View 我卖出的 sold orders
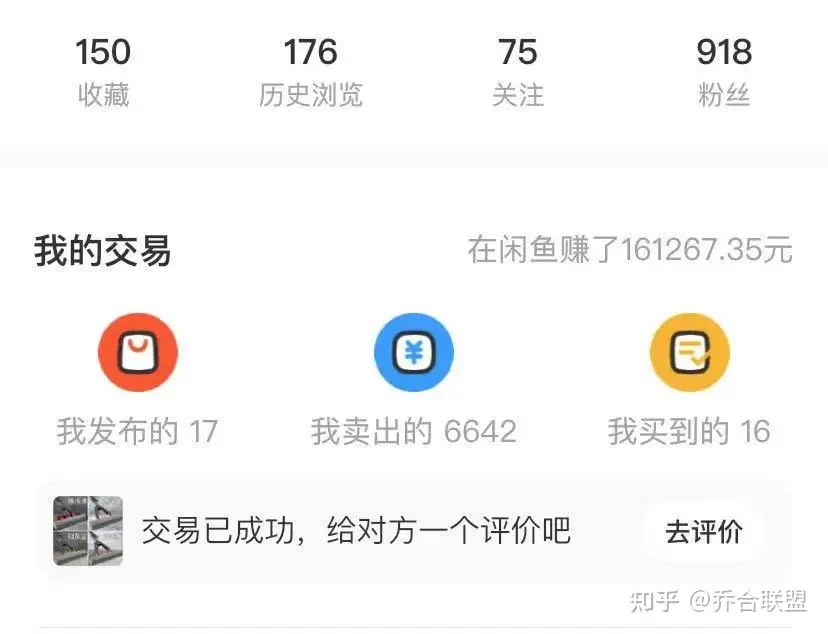 [413, 383]
